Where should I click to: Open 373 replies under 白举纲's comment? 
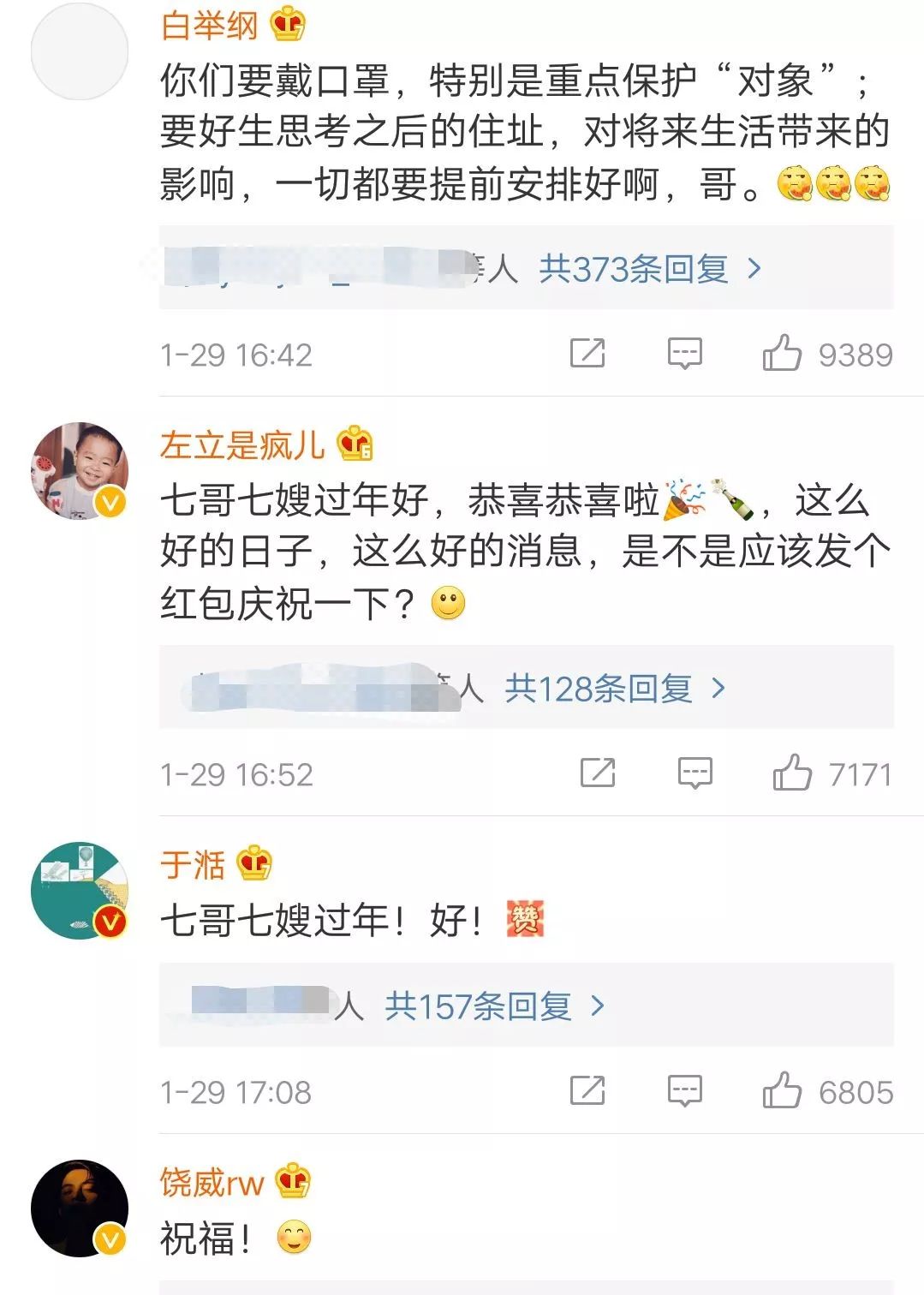point(648,270)
